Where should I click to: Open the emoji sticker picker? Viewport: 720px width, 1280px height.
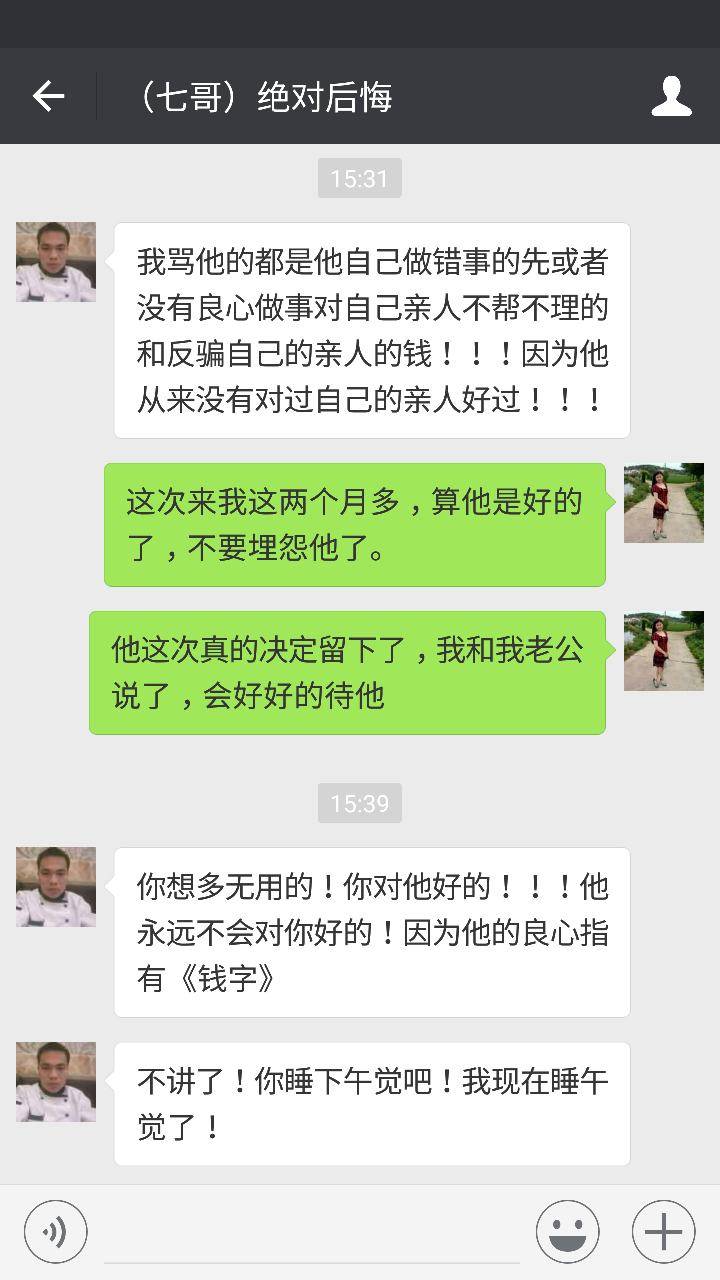pyautogui.click(x=567, y=1232)
